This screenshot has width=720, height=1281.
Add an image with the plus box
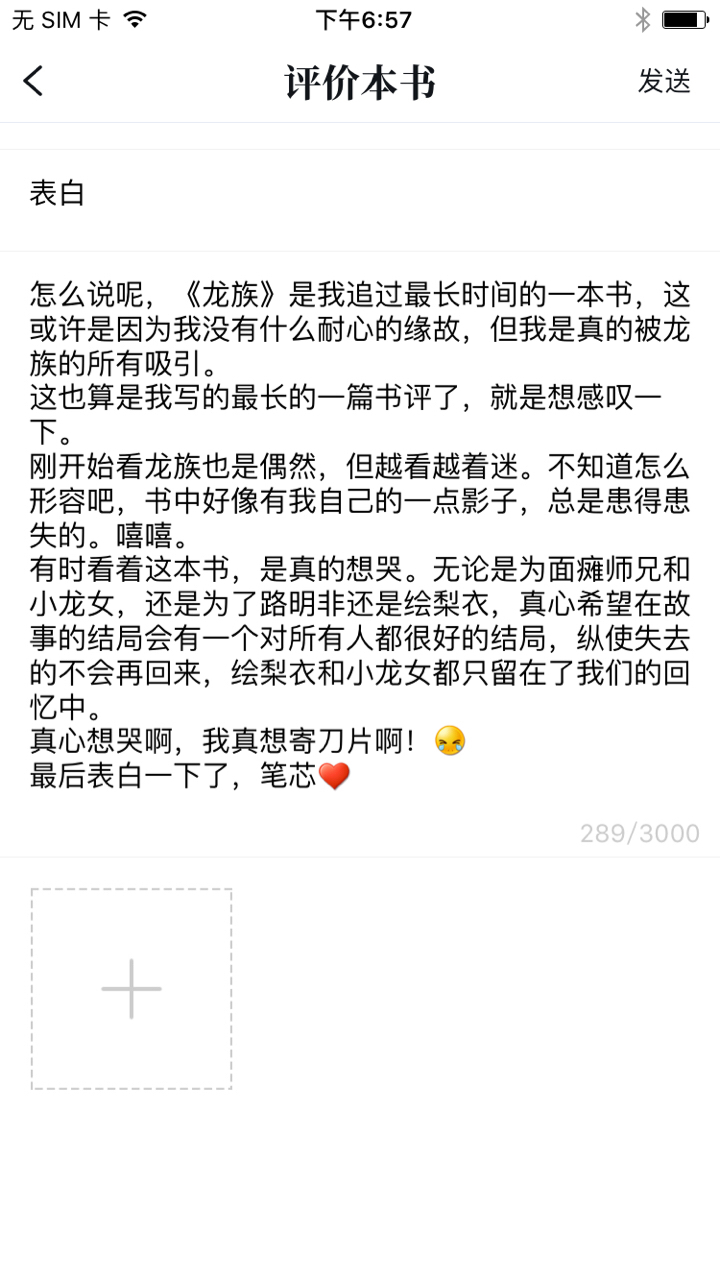[131, 988]
